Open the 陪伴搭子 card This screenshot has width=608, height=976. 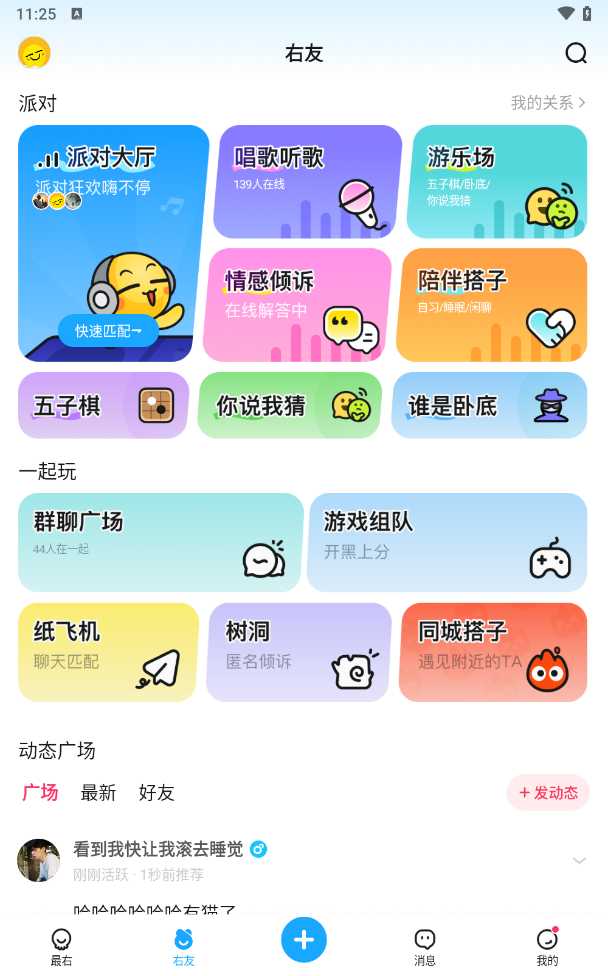(492, 304)
